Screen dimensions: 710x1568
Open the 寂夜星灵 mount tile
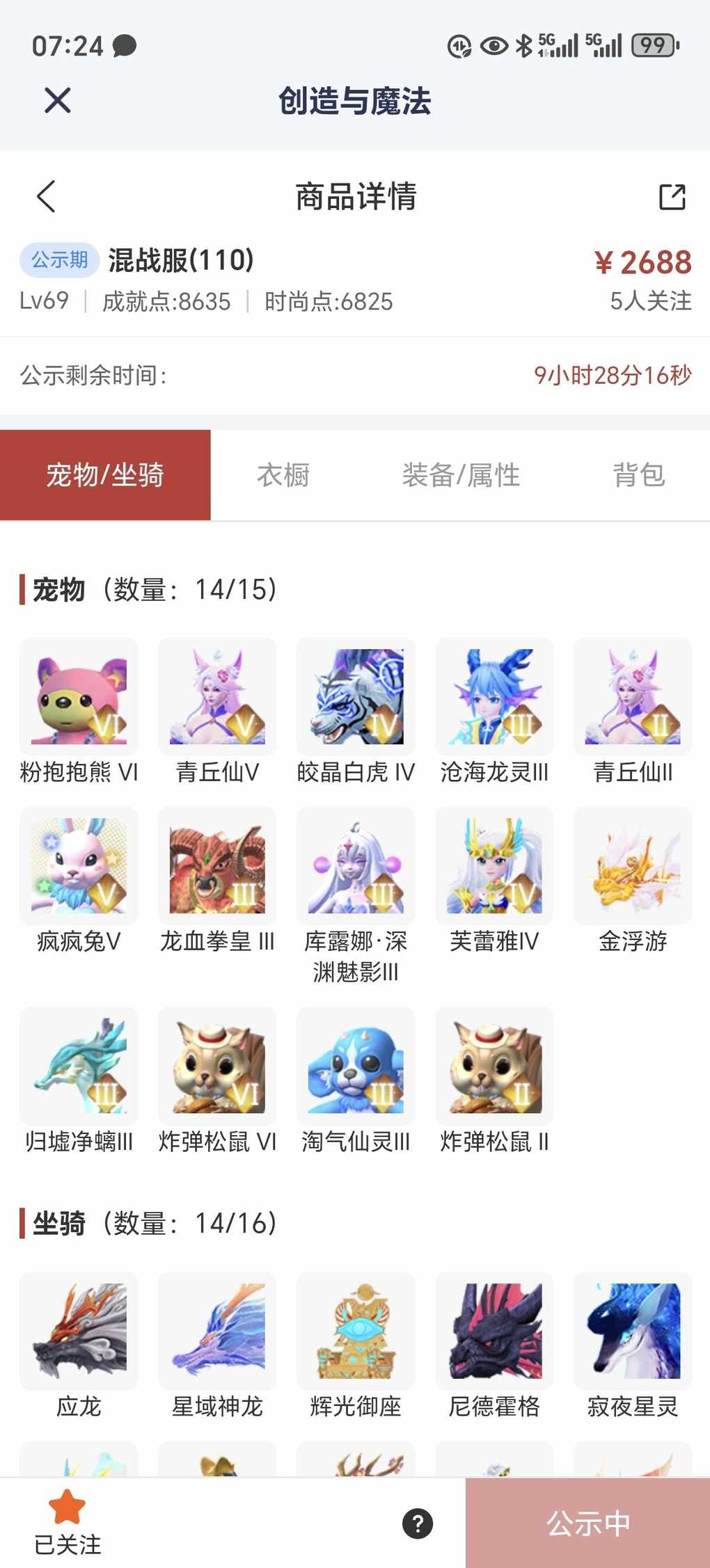[x=633, y=1331]
